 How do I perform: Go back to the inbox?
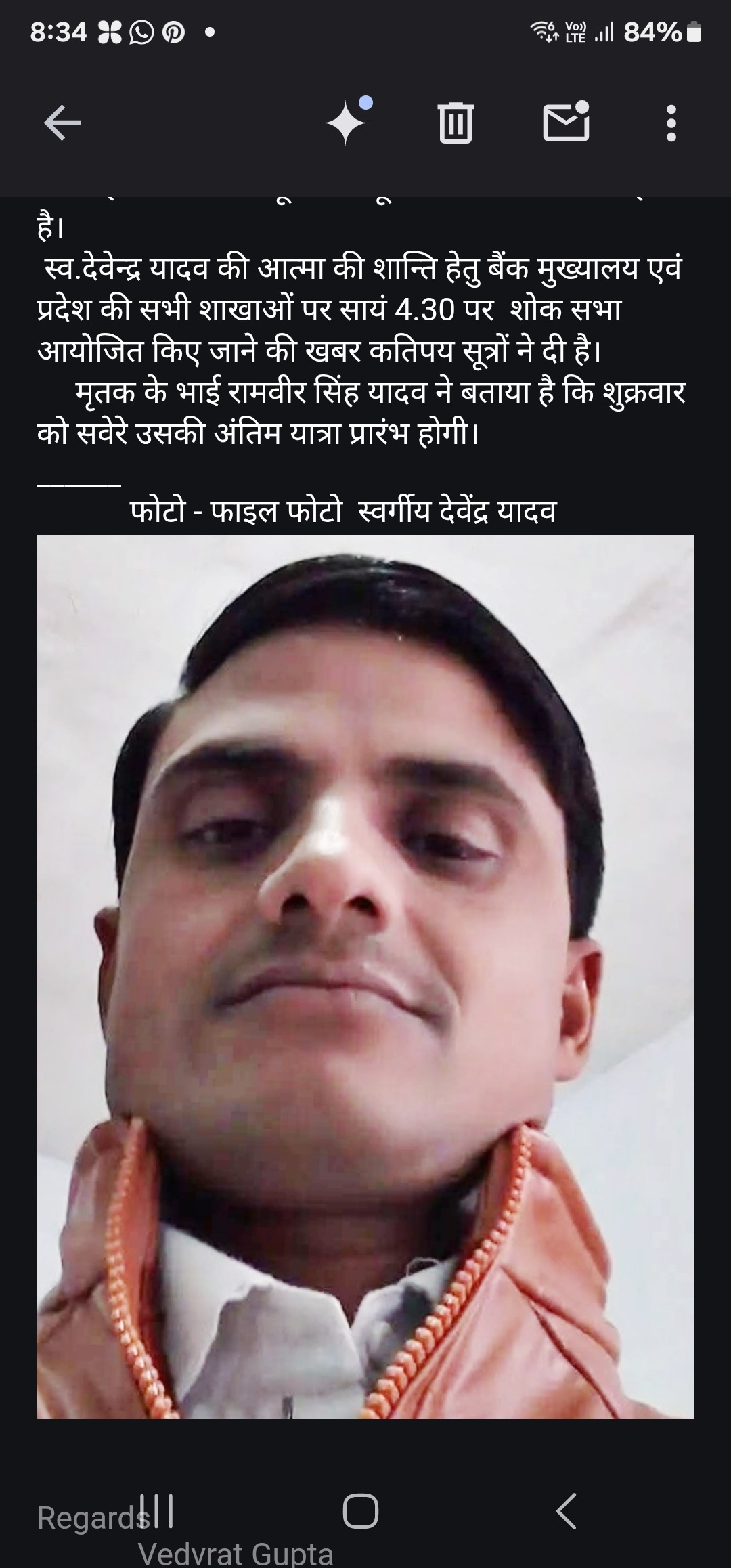[x=62, y=123]
